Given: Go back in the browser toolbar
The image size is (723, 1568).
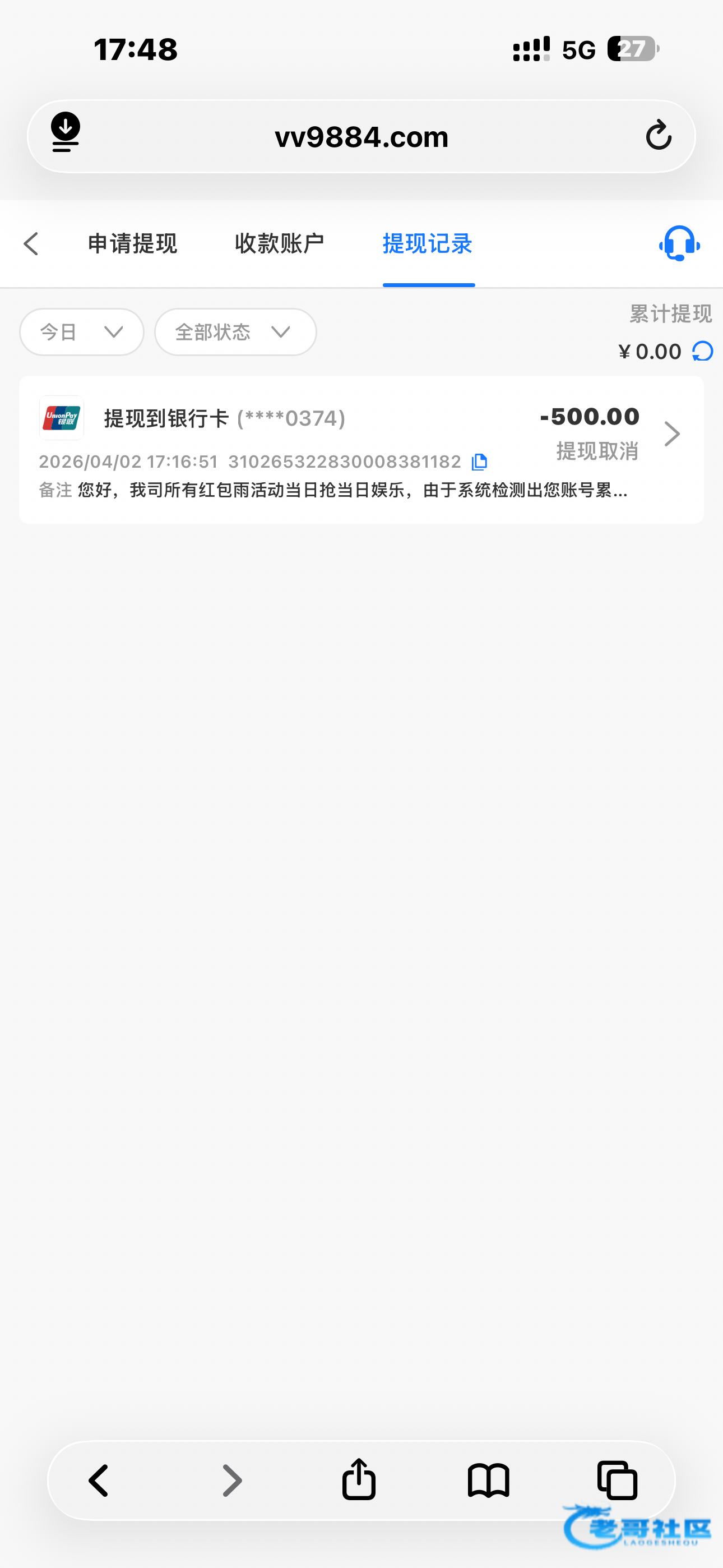Looking at the screenshot, I should pyautogui.click(x=99, y=1481).
